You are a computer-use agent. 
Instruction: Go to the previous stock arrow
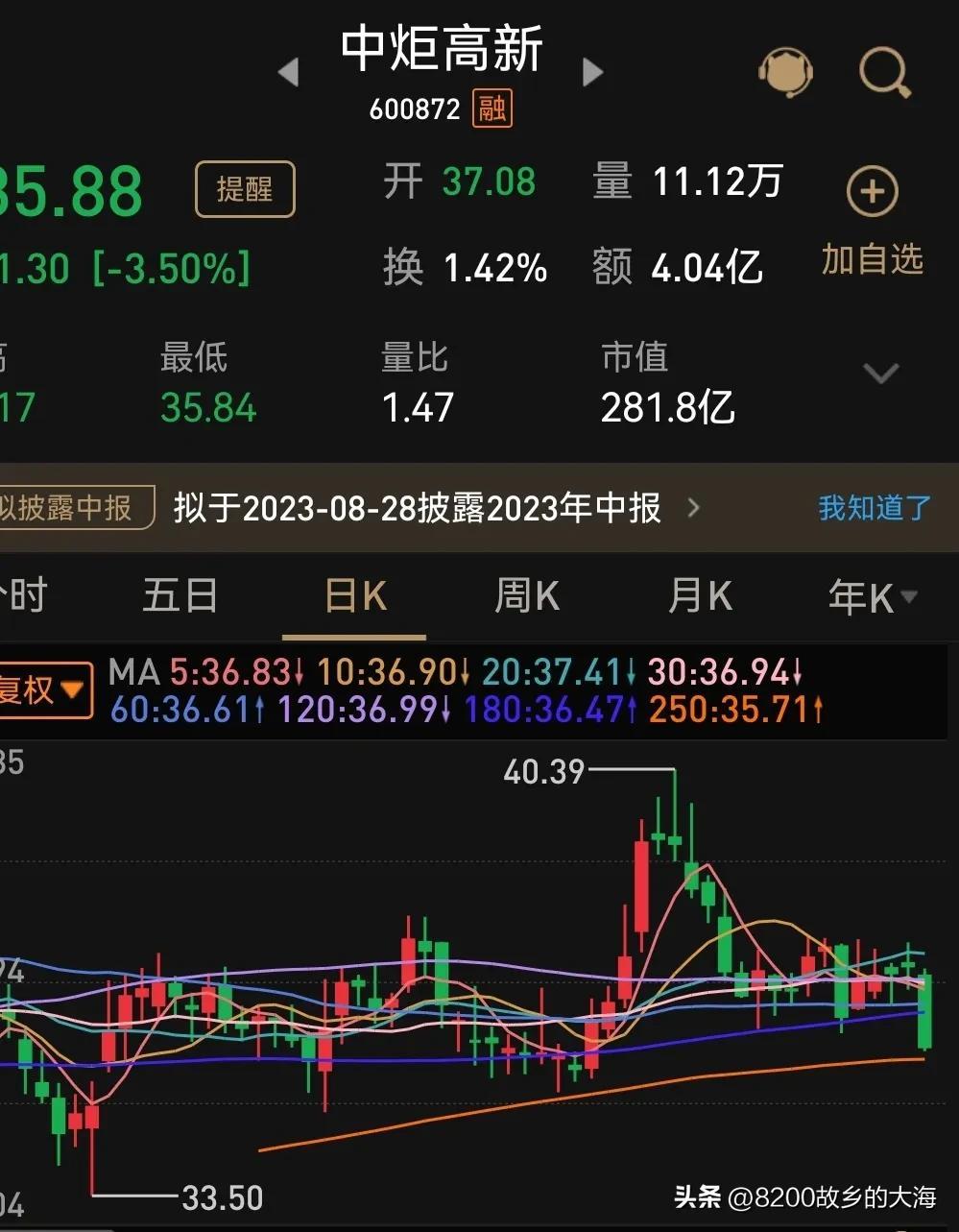click(288, 72)
